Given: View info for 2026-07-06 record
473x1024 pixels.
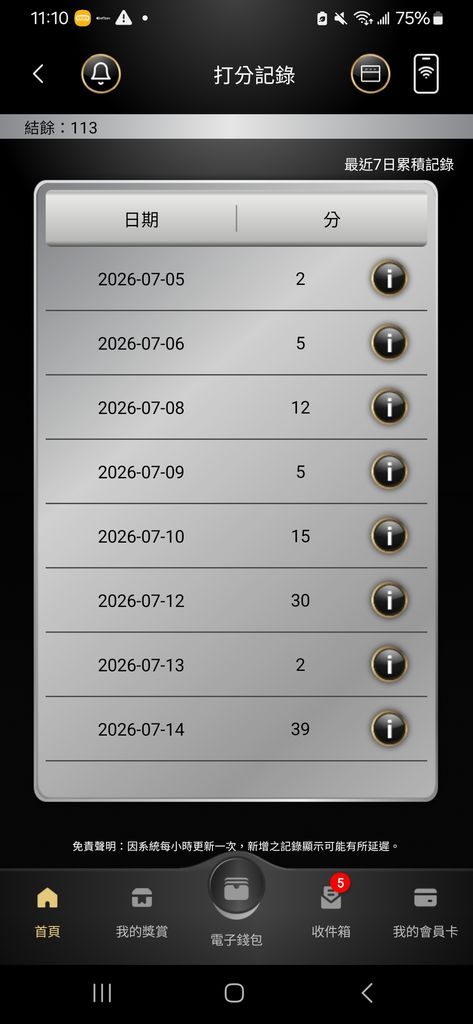Looking at the screenshot, I should [389, 343].
